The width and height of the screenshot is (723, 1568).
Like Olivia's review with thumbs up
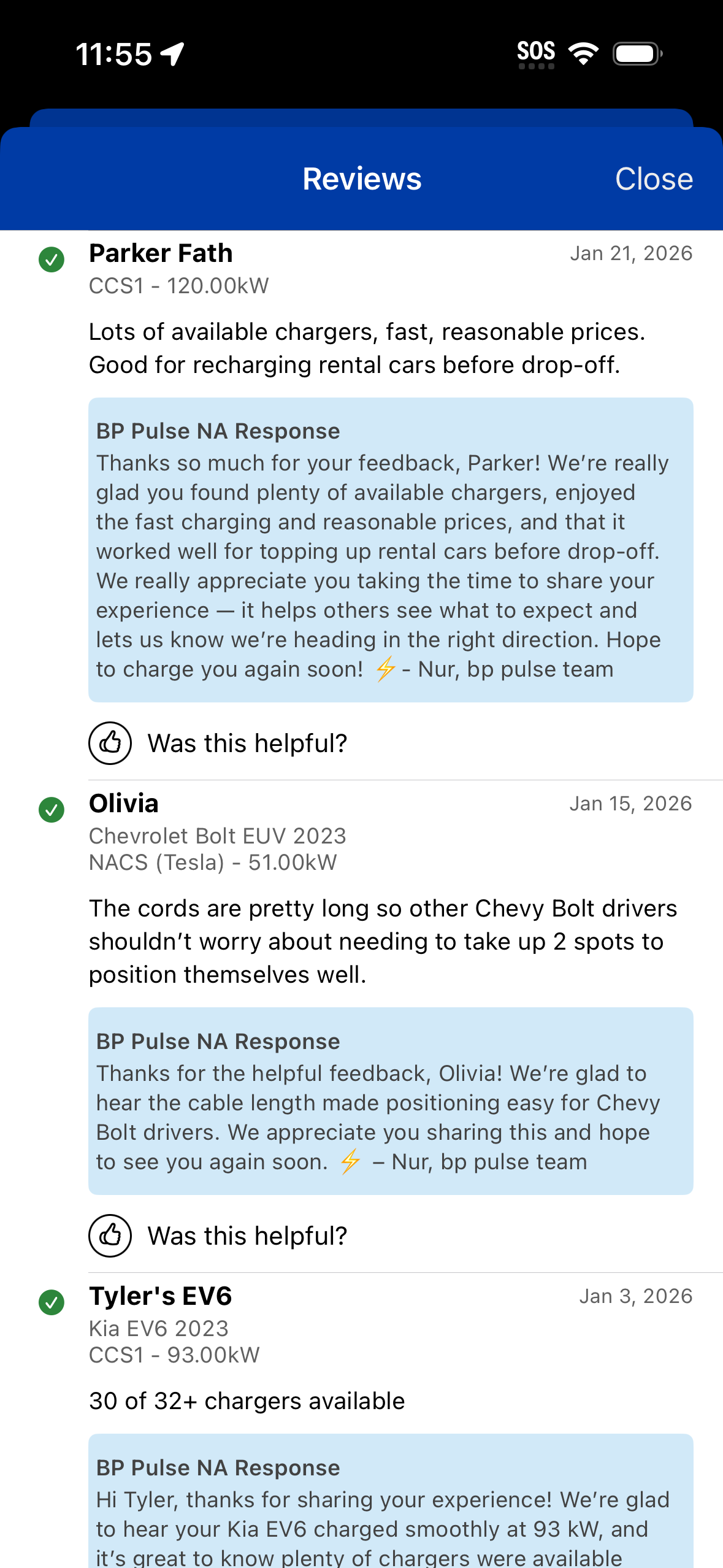[x=110, y=1236]
